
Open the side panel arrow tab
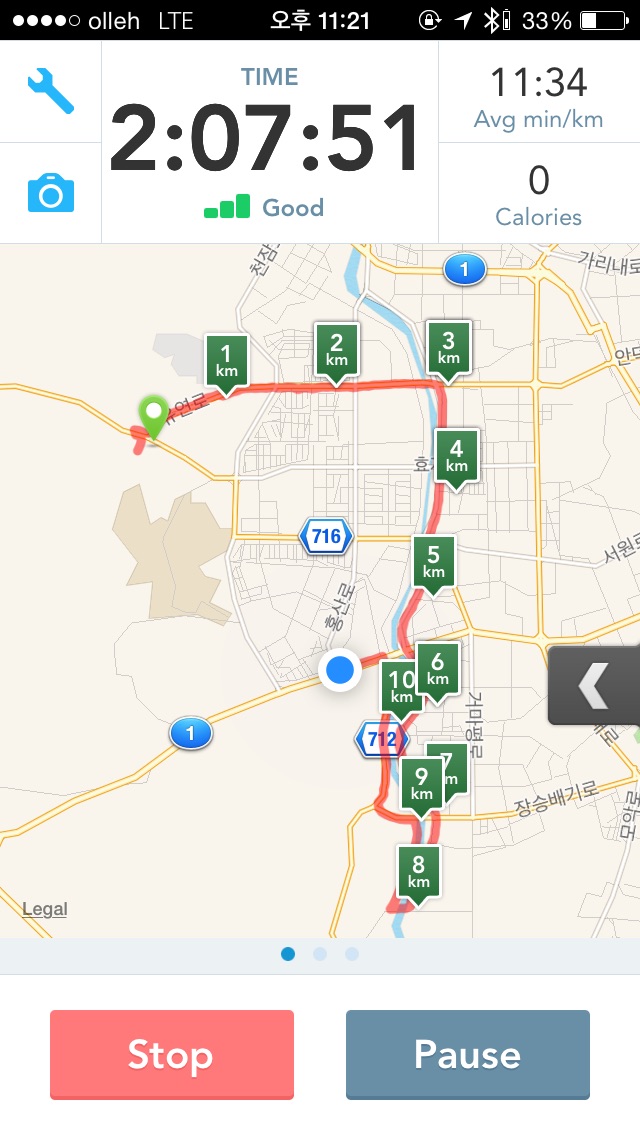coord(594,685)
